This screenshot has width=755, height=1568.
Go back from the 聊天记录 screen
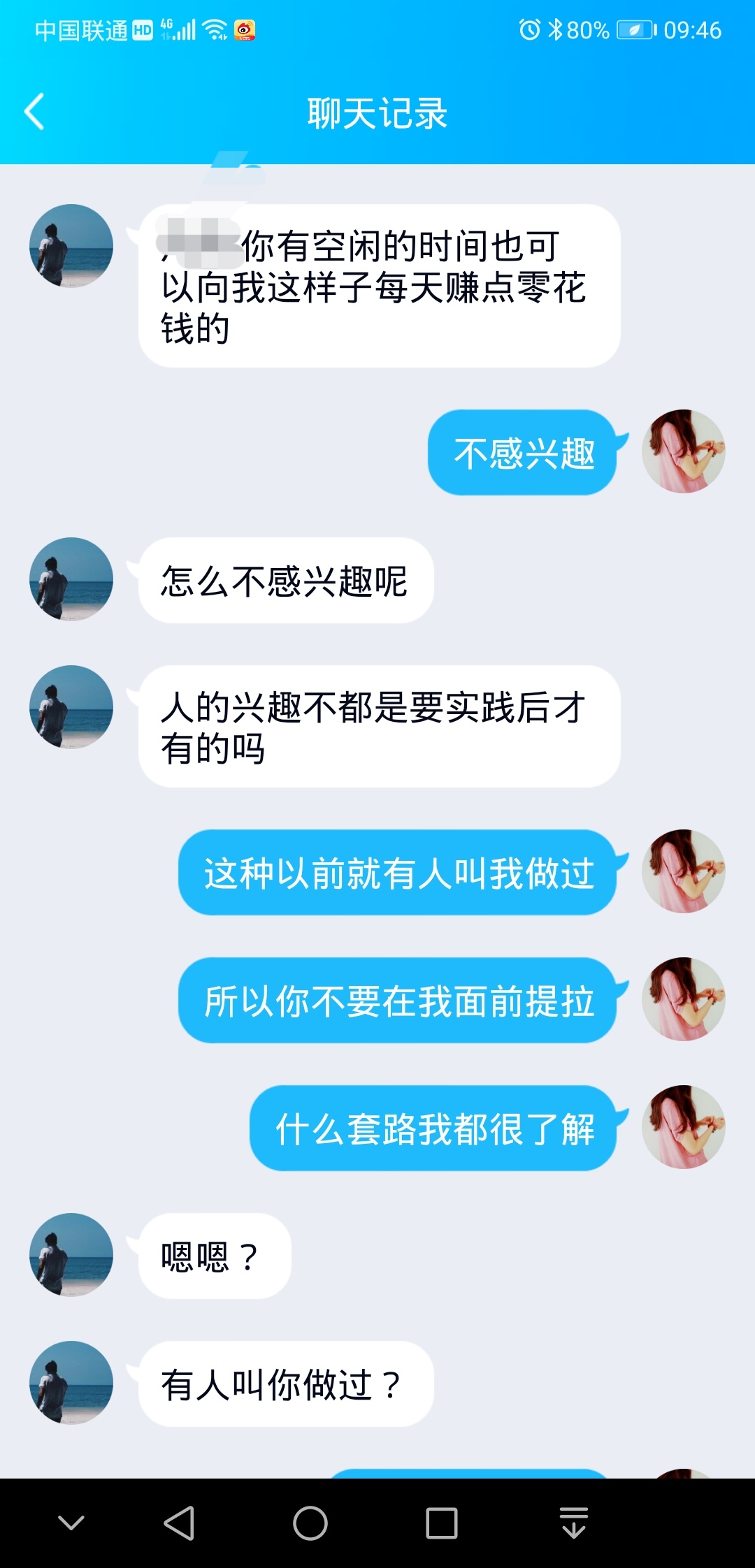click(x=34, y=112)
